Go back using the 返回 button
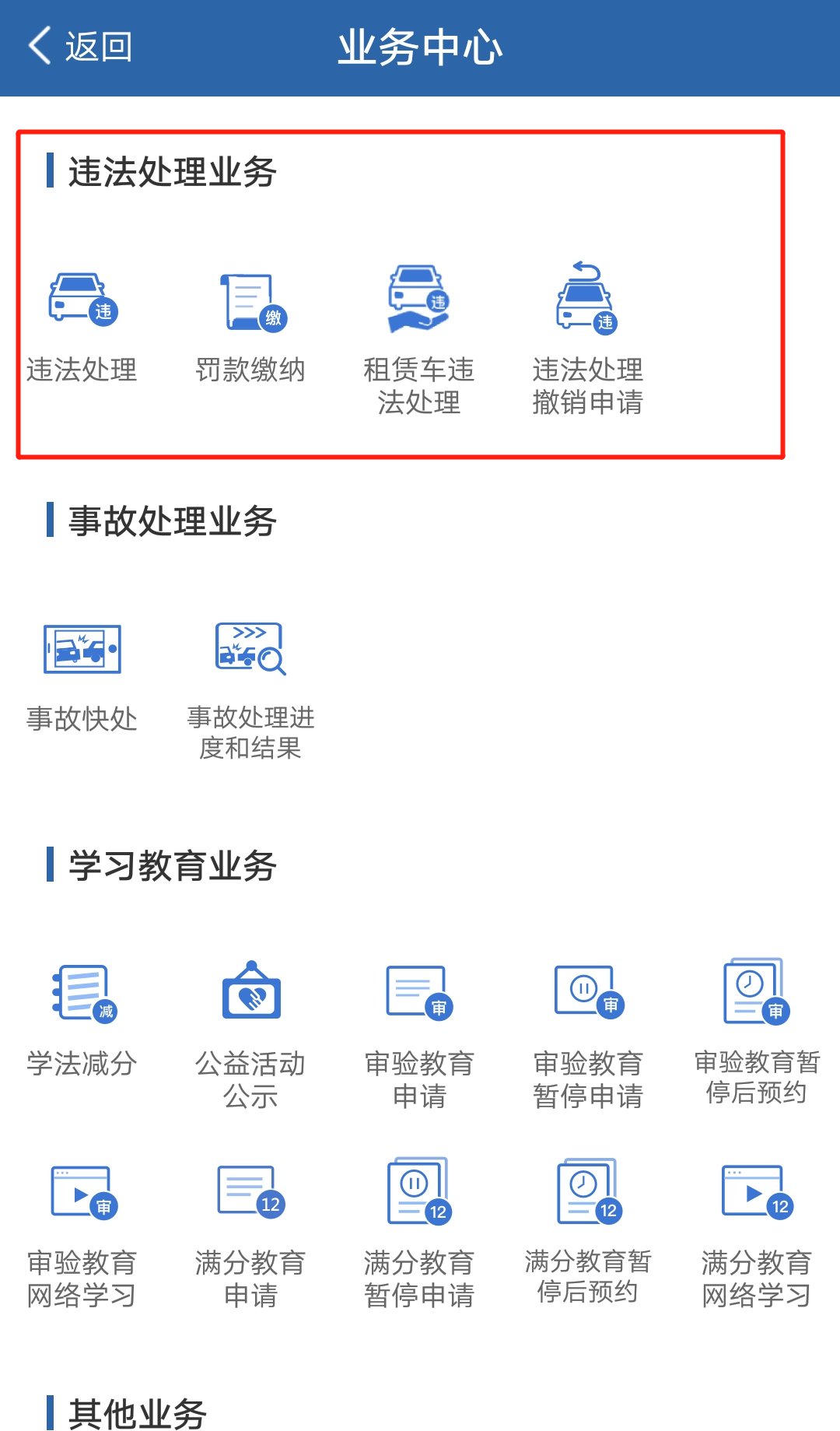Image resolution: width=840 pixels, height=1431 pixels. [x=80, y=47]
